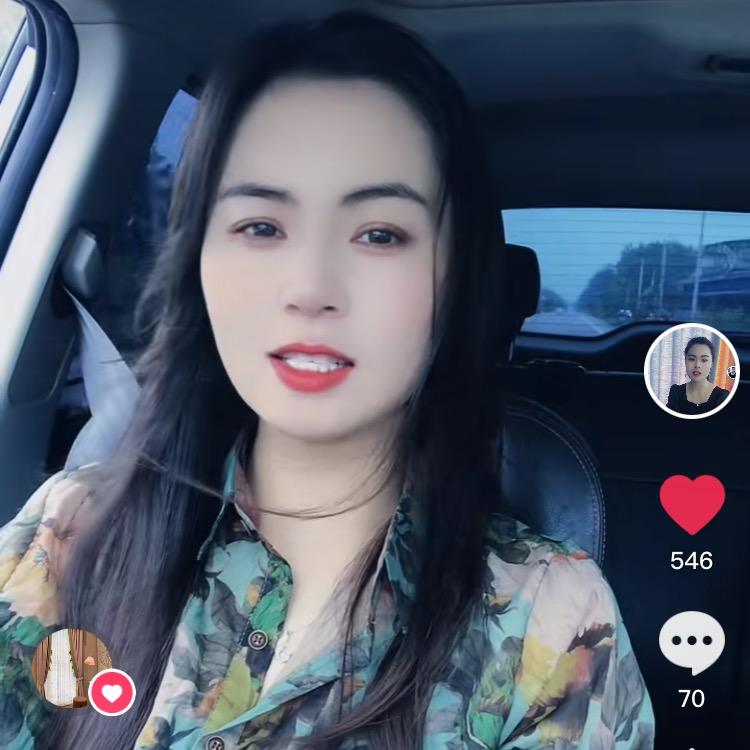The height and width of the screenshot is (750, 750).
Task: Open the curtain thumbnail with heart badge
Action: 72,667
